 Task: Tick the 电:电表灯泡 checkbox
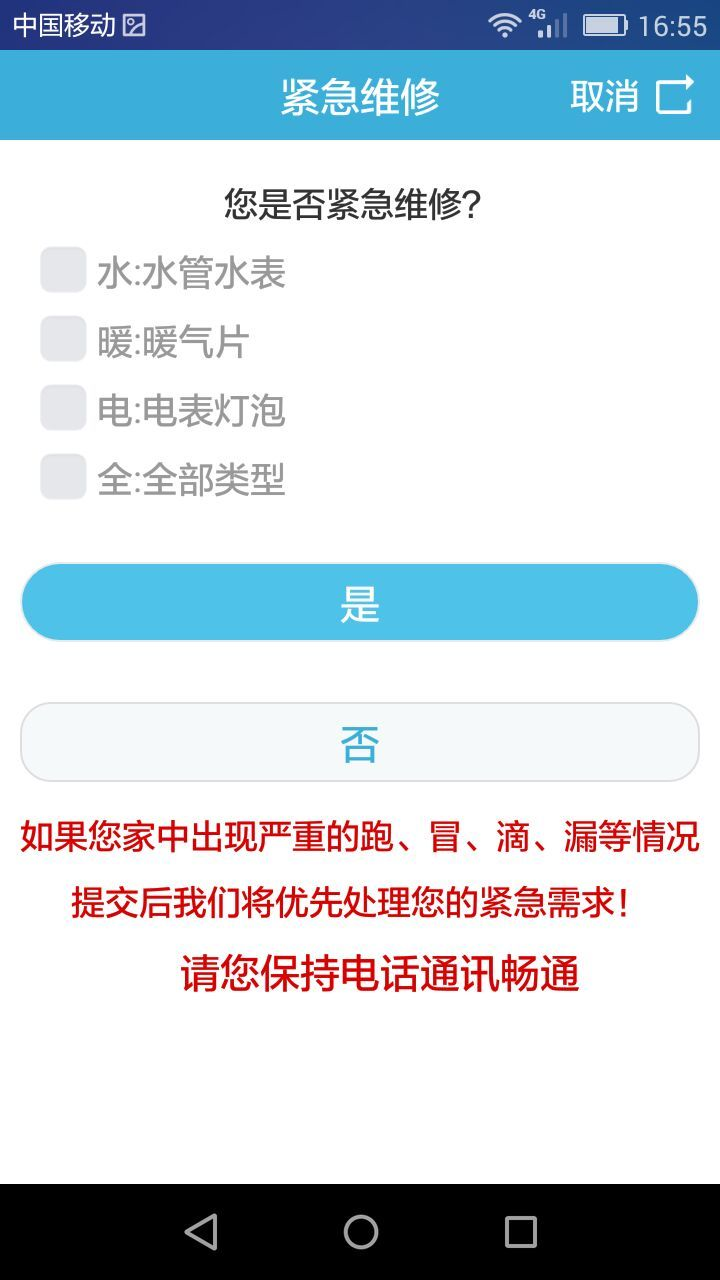63,408
